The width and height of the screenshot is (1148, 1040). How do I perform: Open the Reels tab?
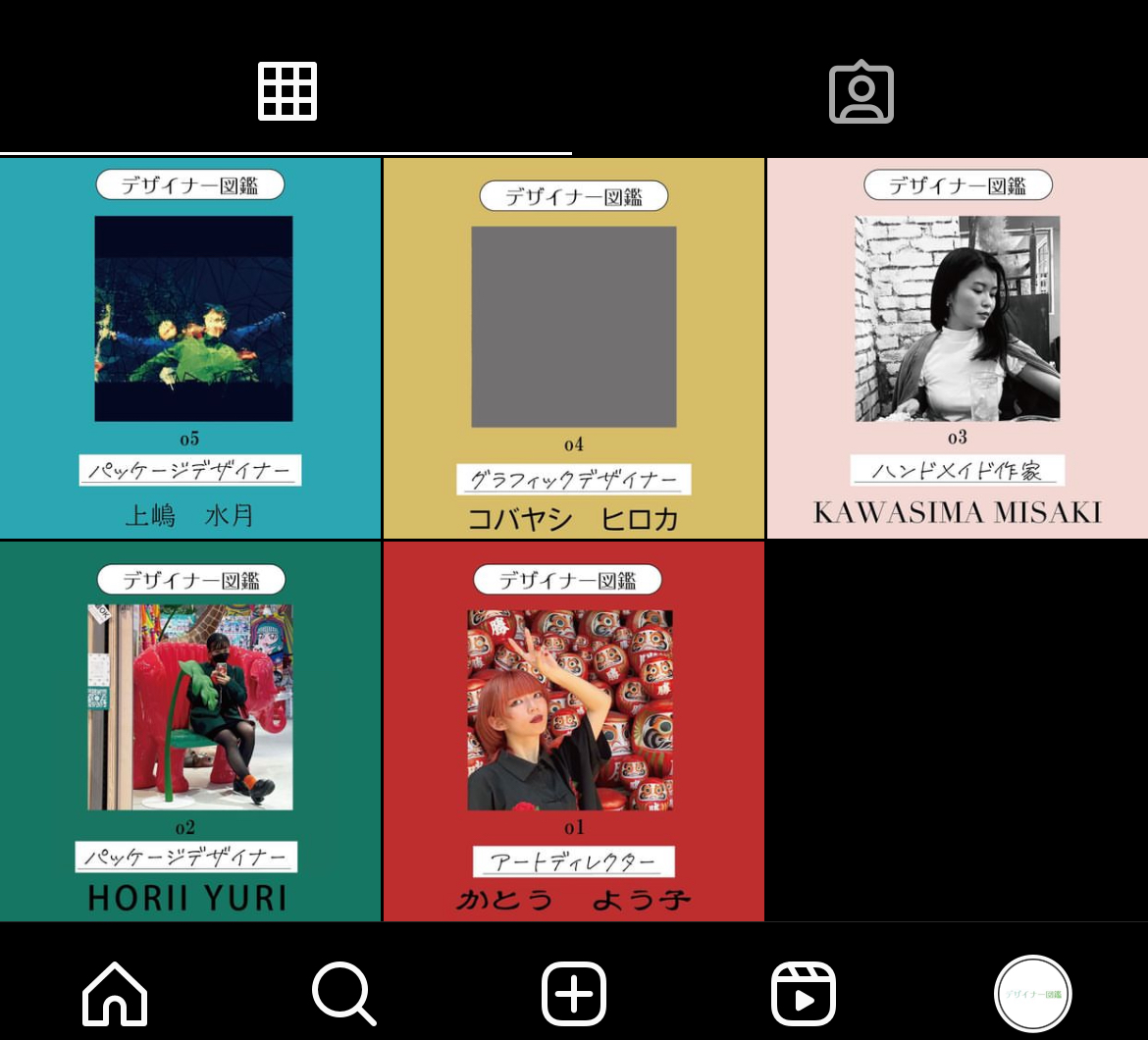pos(803,993)
